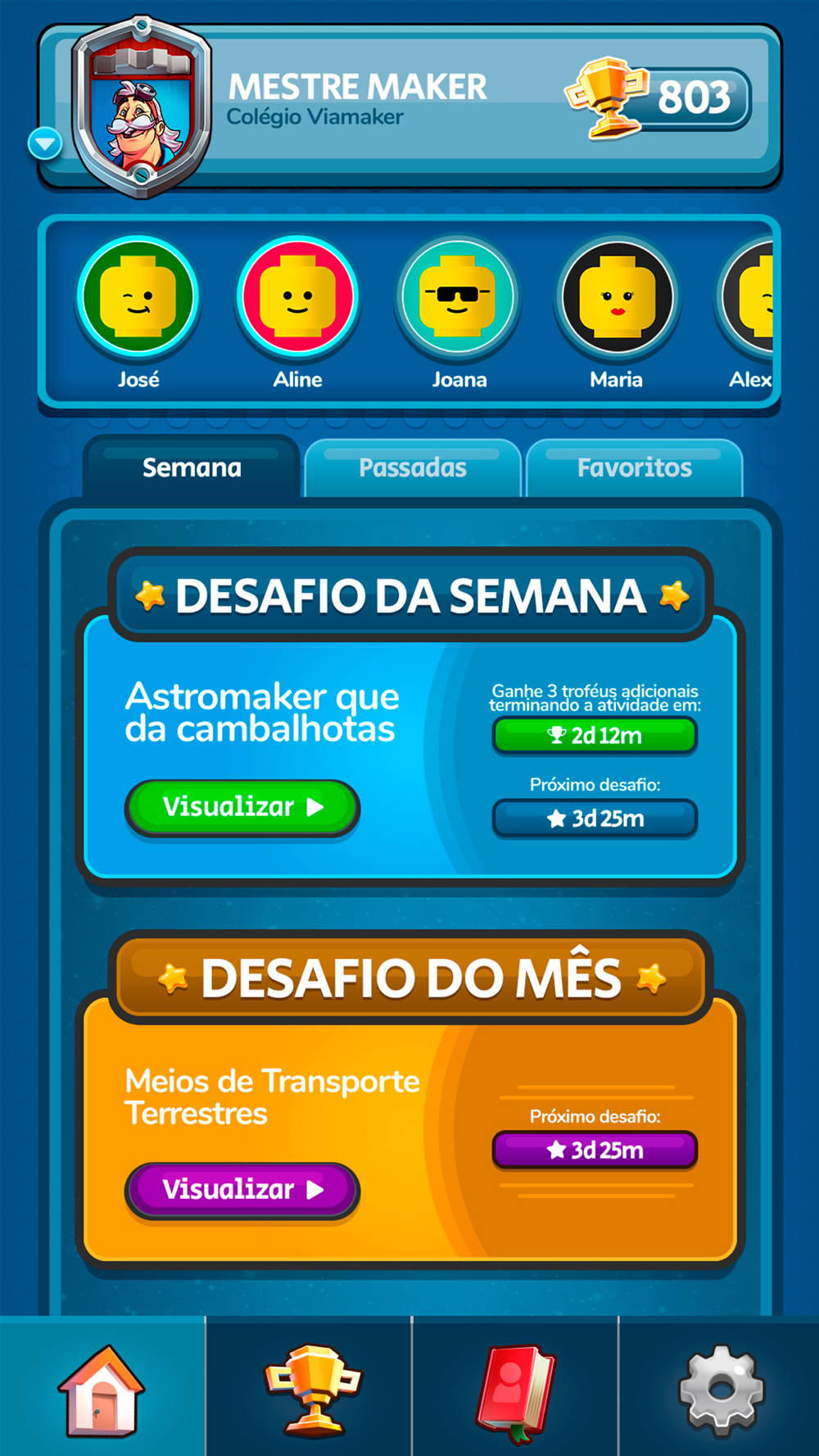Choose Joana's avatar
This screenshot has width=819, height=1456.
[x=458, y=296]
